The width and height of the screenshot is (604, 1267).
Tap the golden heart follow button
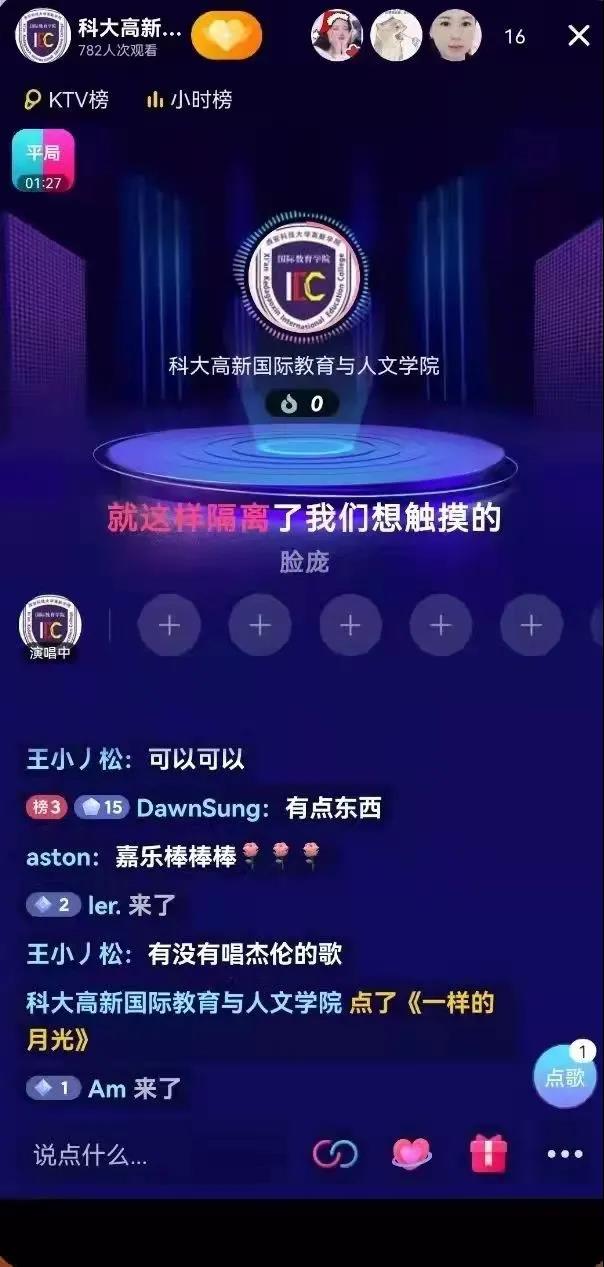click(226, 36)
